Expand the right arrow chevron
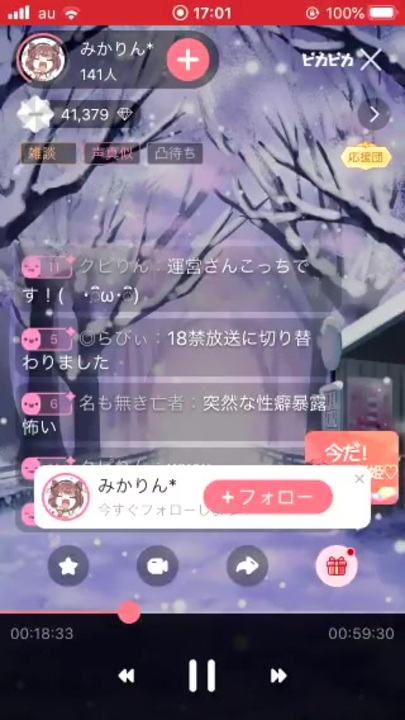Screen dimensions: 405x720 tap(374, 115)
